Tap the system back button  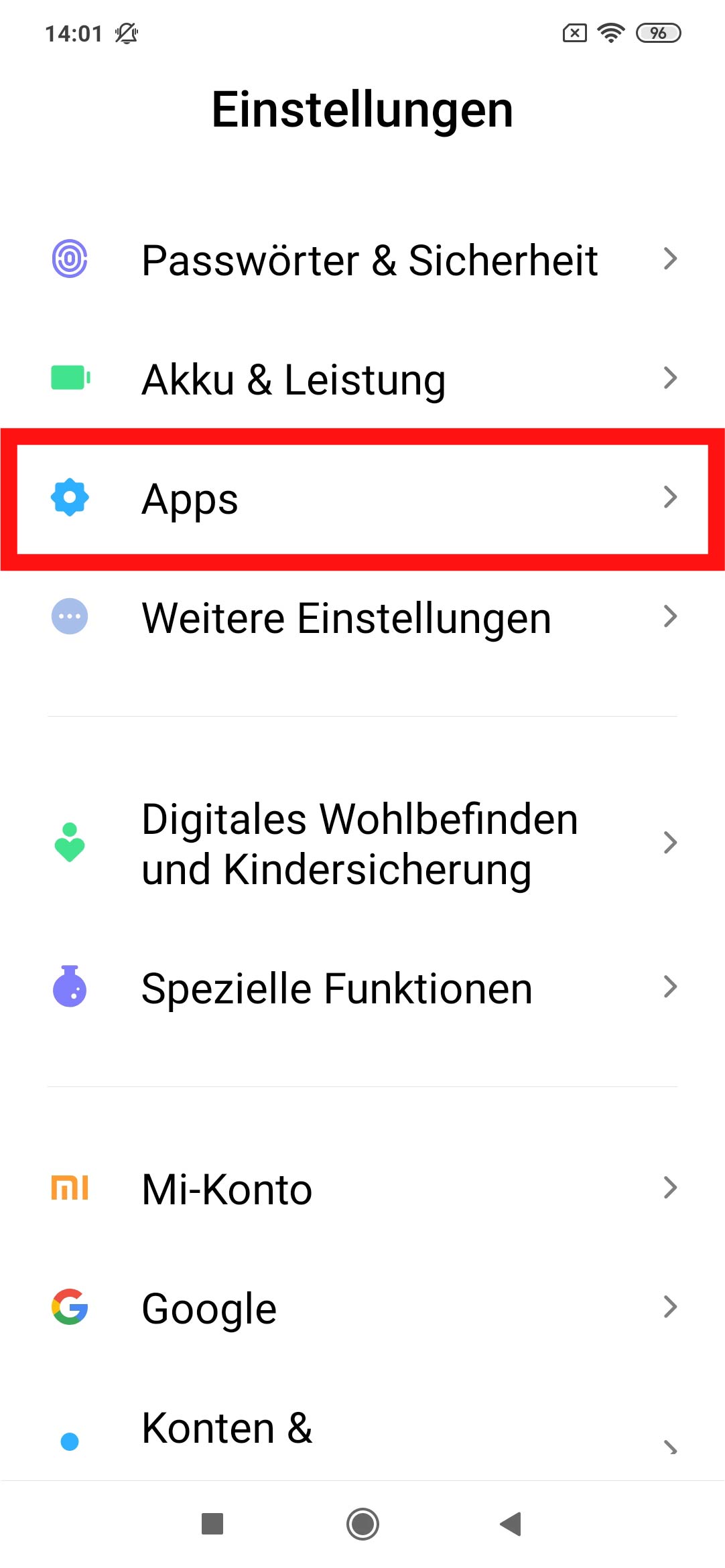(x=511, y=1524)
